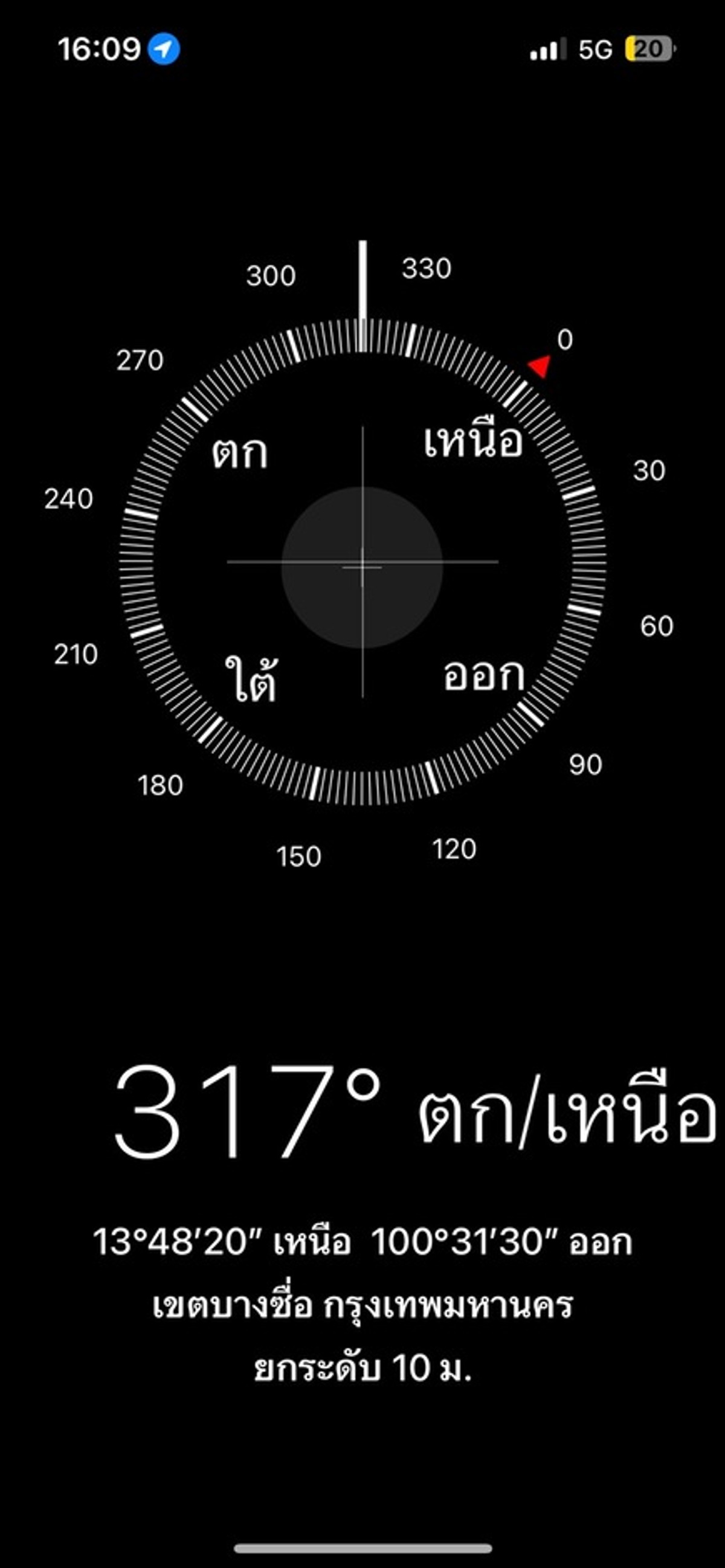Tap the compass dial to lock bearing
The image size is (725, 1568).
362,564
